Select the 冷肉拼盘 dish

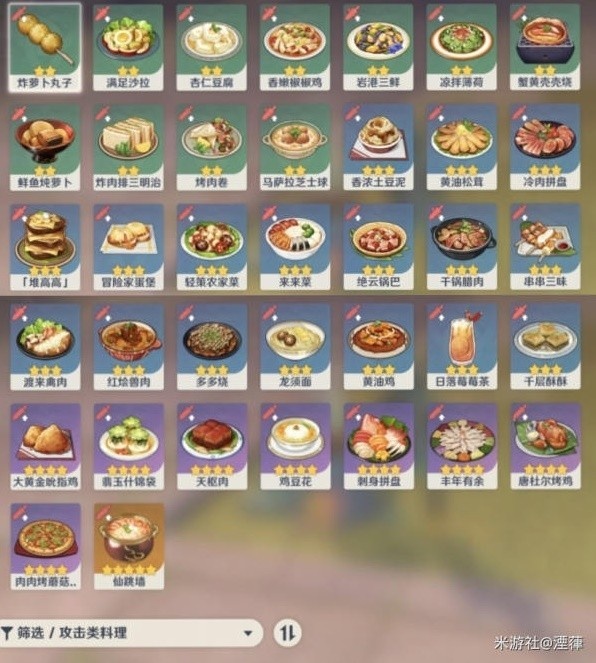tap(545, 148)
